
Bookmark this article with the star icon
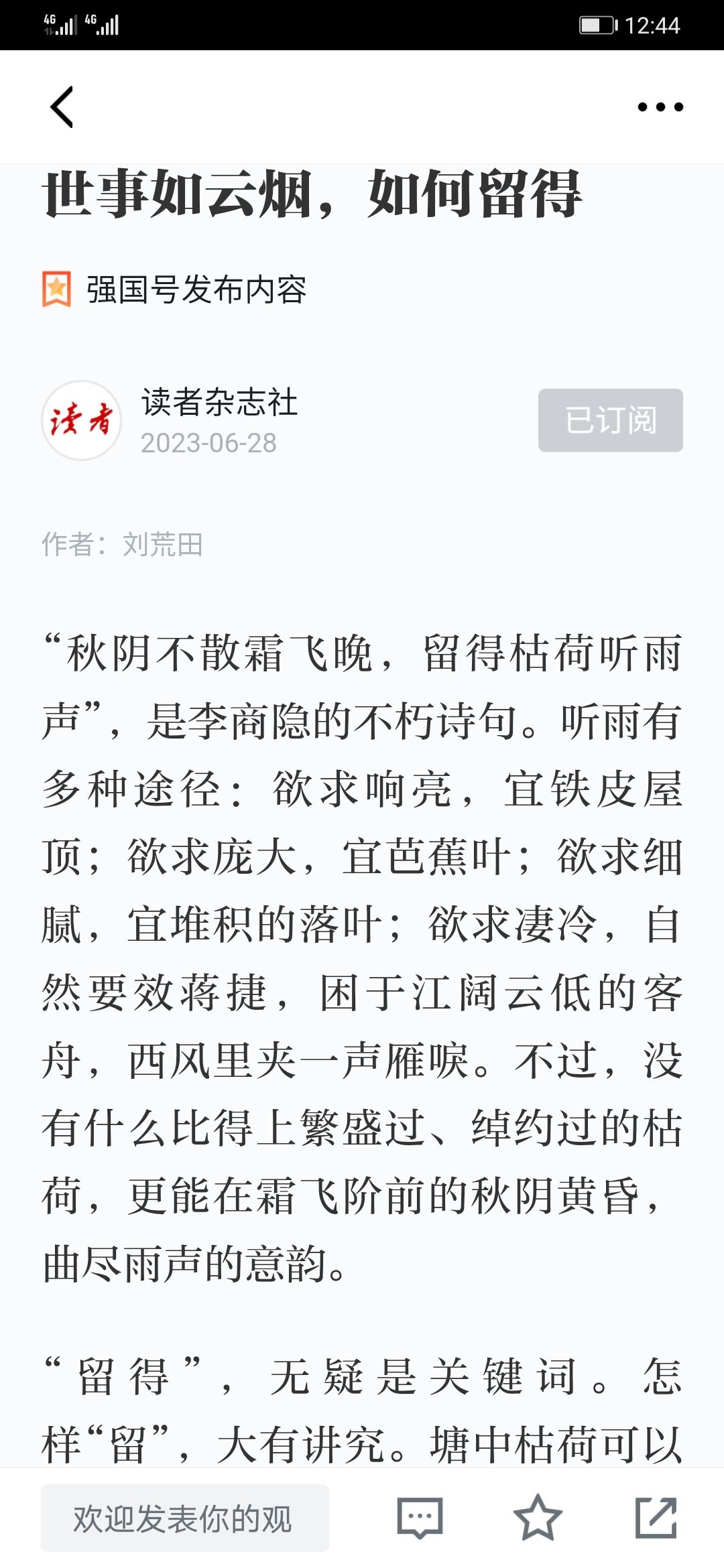click(537, 1518)
